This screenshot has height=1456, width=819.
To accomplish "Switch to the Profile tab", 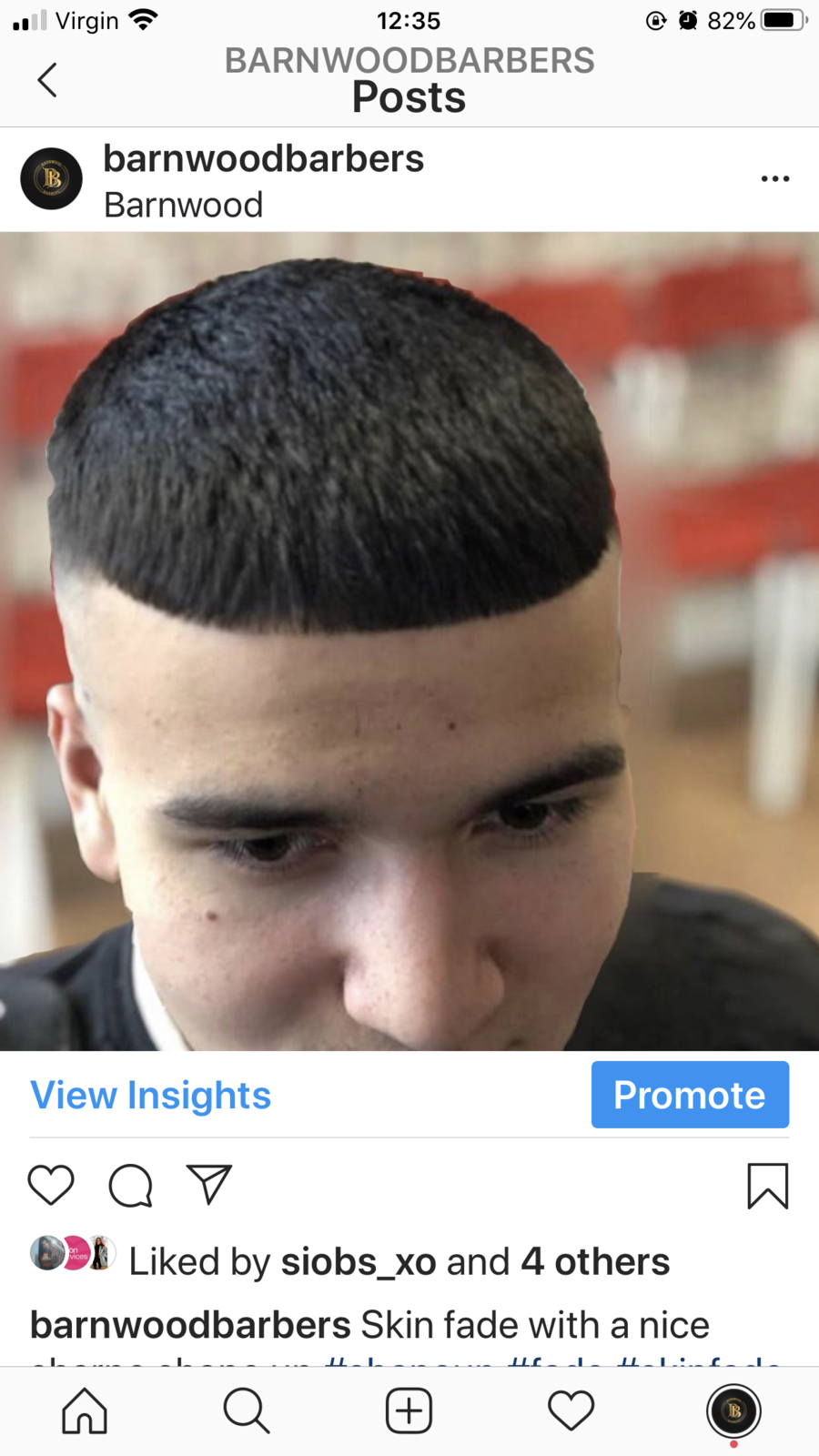I will point(733,1410).
